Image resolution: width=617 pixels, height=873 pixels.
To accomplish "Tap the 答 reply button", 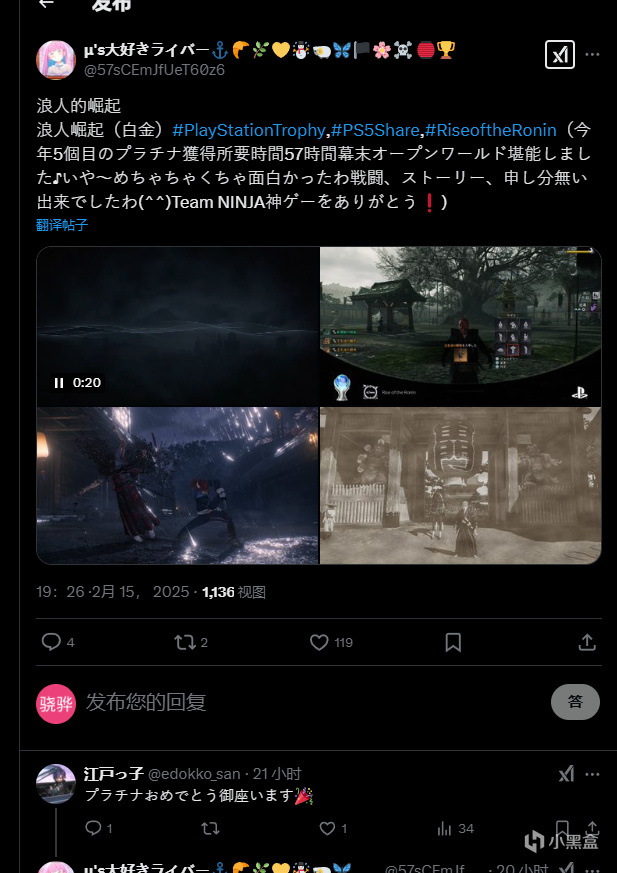I will tap(575, 702).
